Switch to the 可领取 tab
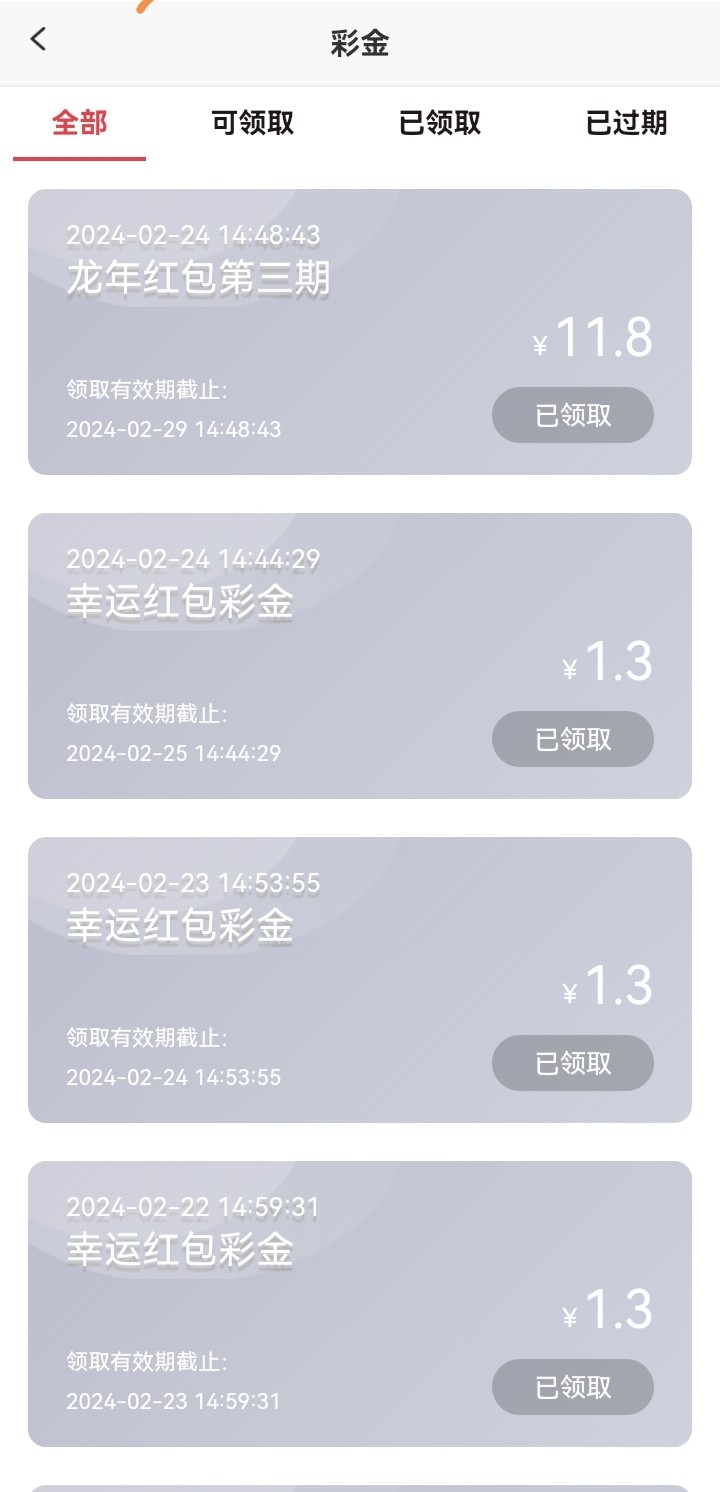 (x=253, y=123)
